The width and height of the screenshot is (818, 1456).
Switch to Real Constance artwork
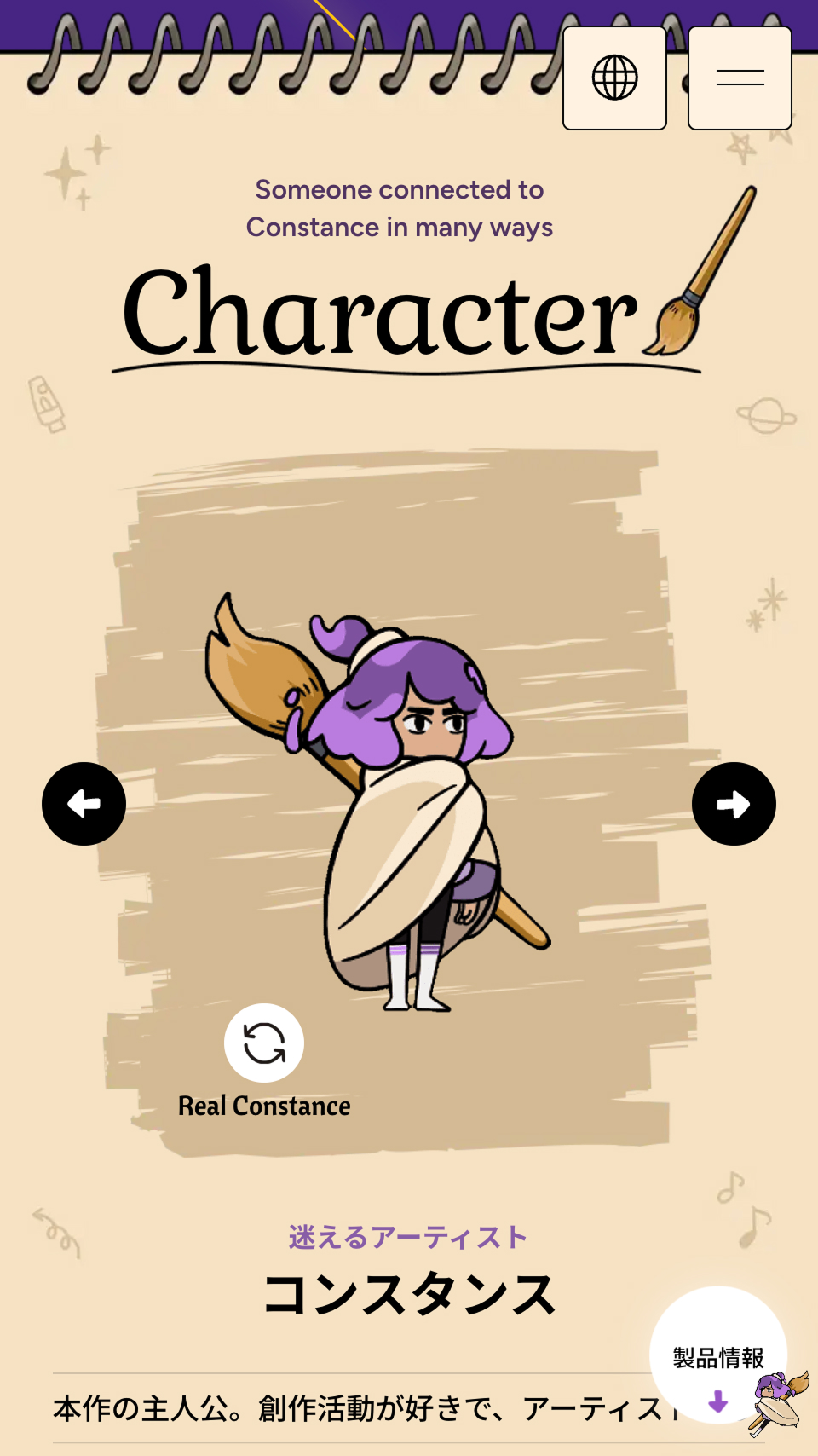264,1043
